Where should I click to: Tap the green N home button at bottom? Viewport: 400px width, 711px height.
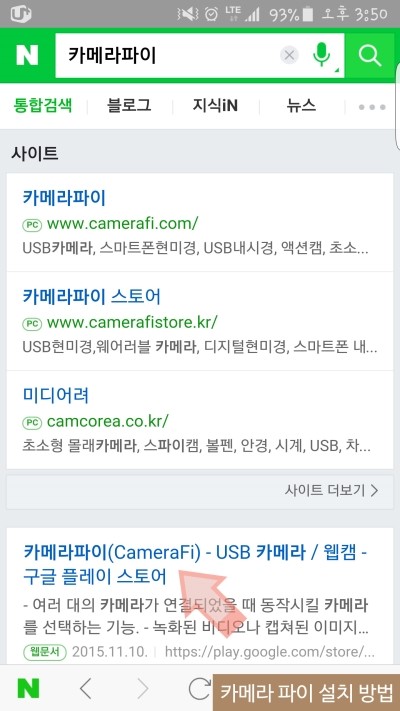(x=28, y=689)
